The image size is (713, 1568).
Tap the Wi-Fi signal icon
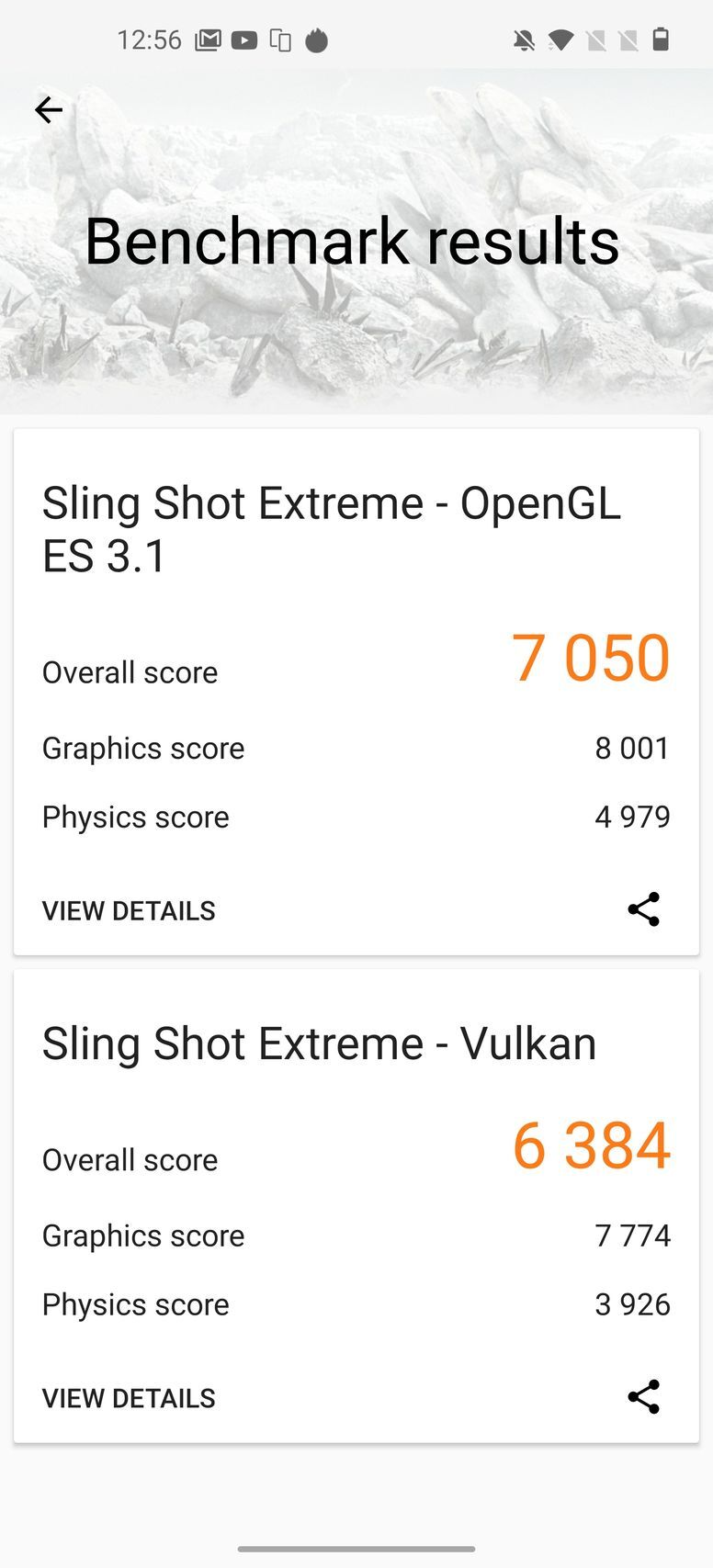558,40
